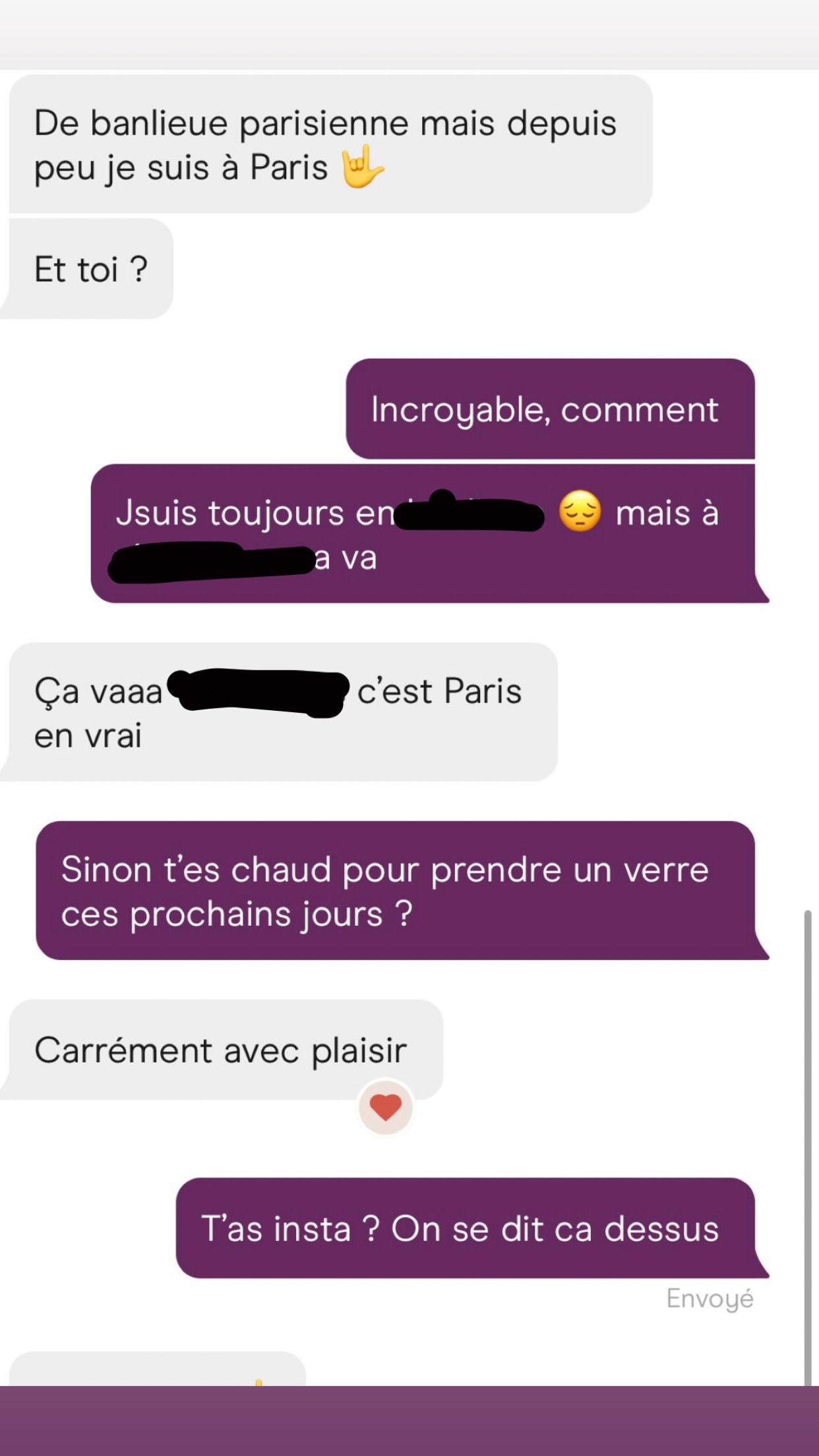Tap the heart reaction on "Carrément avec plaisir"

(386, 1107)
